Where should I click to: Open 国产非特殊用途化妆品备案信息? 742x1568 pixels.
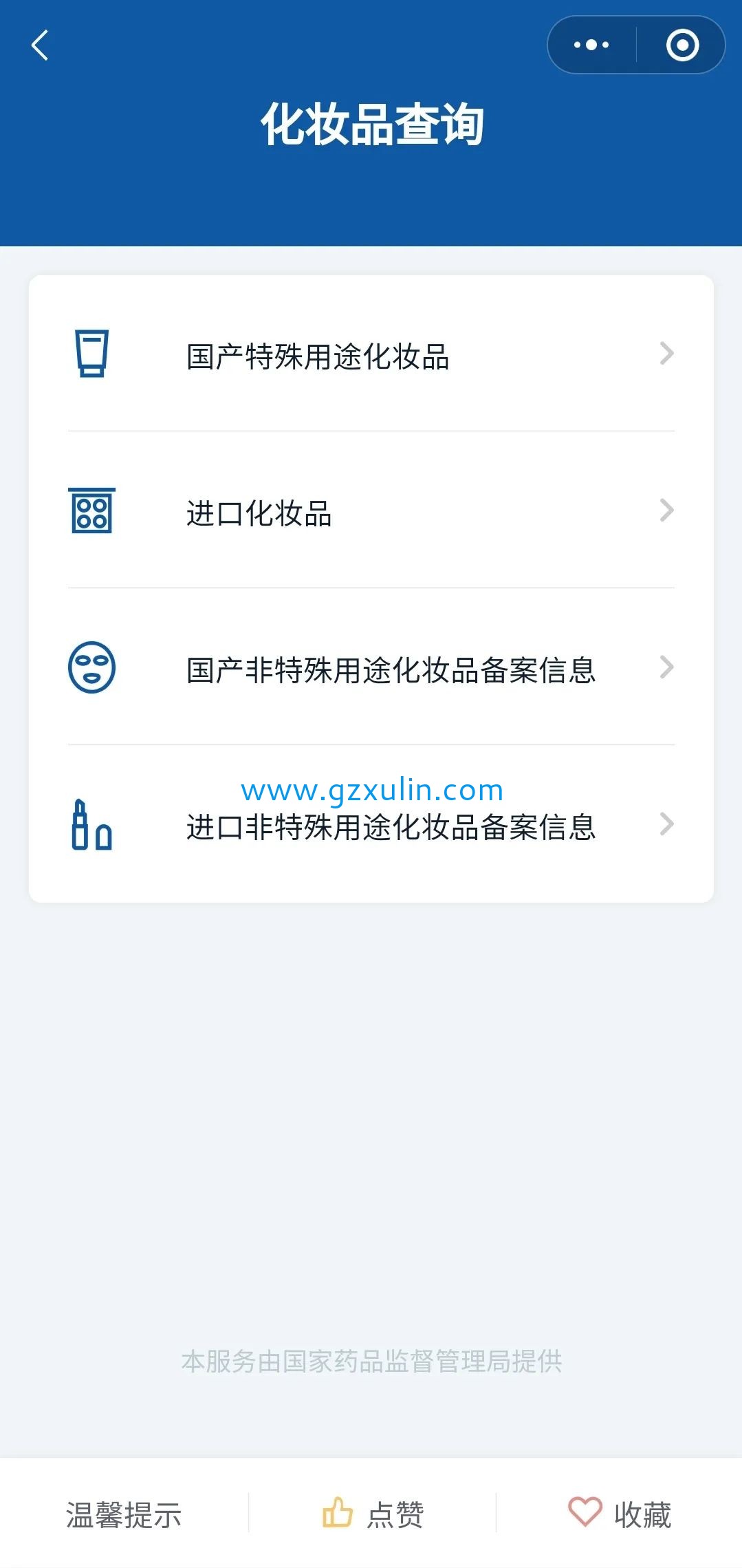pyautogui.click(x=371, y=669)
